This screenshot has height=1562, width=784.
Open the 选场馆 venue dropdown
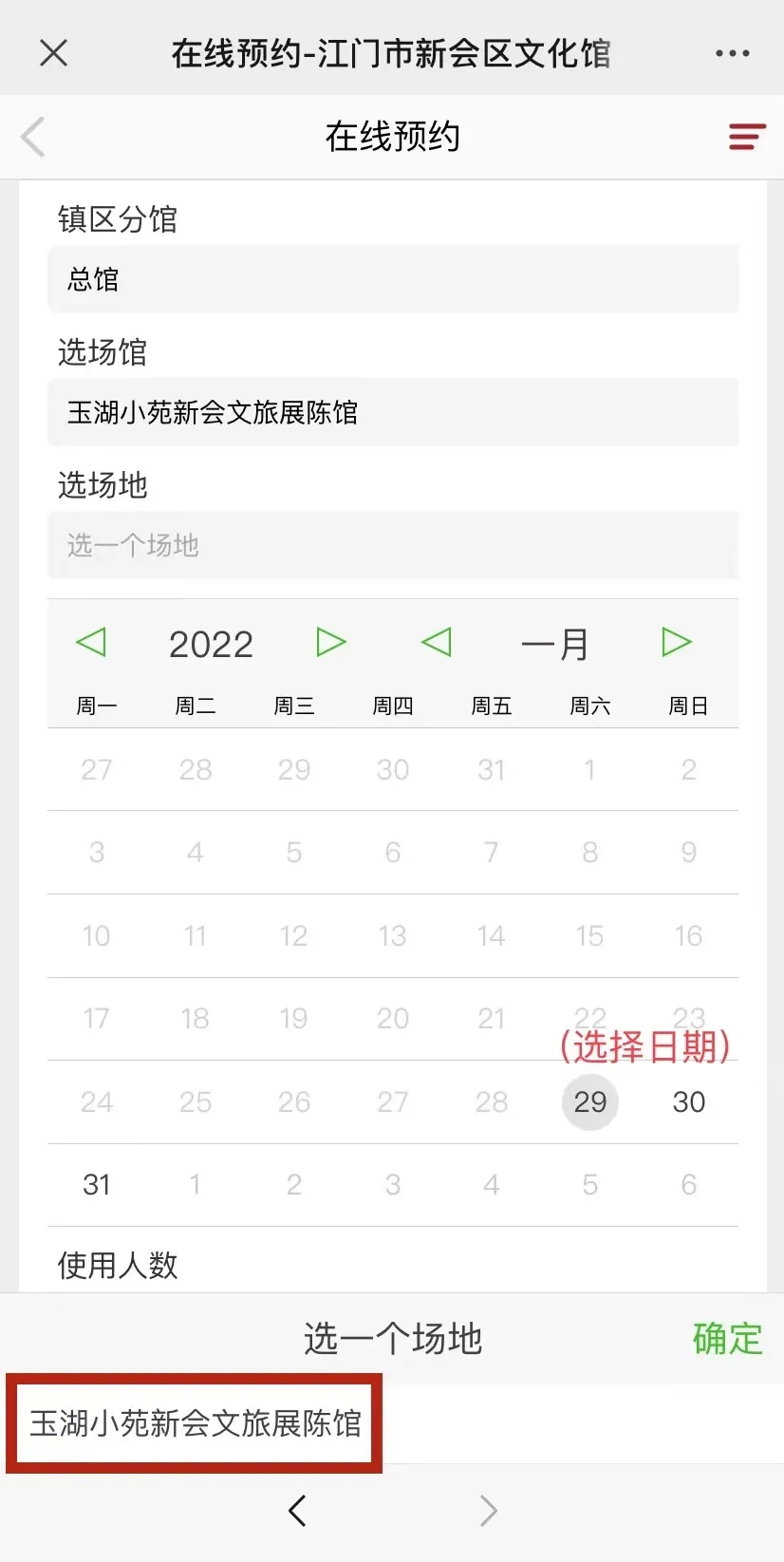click(393, 412)
